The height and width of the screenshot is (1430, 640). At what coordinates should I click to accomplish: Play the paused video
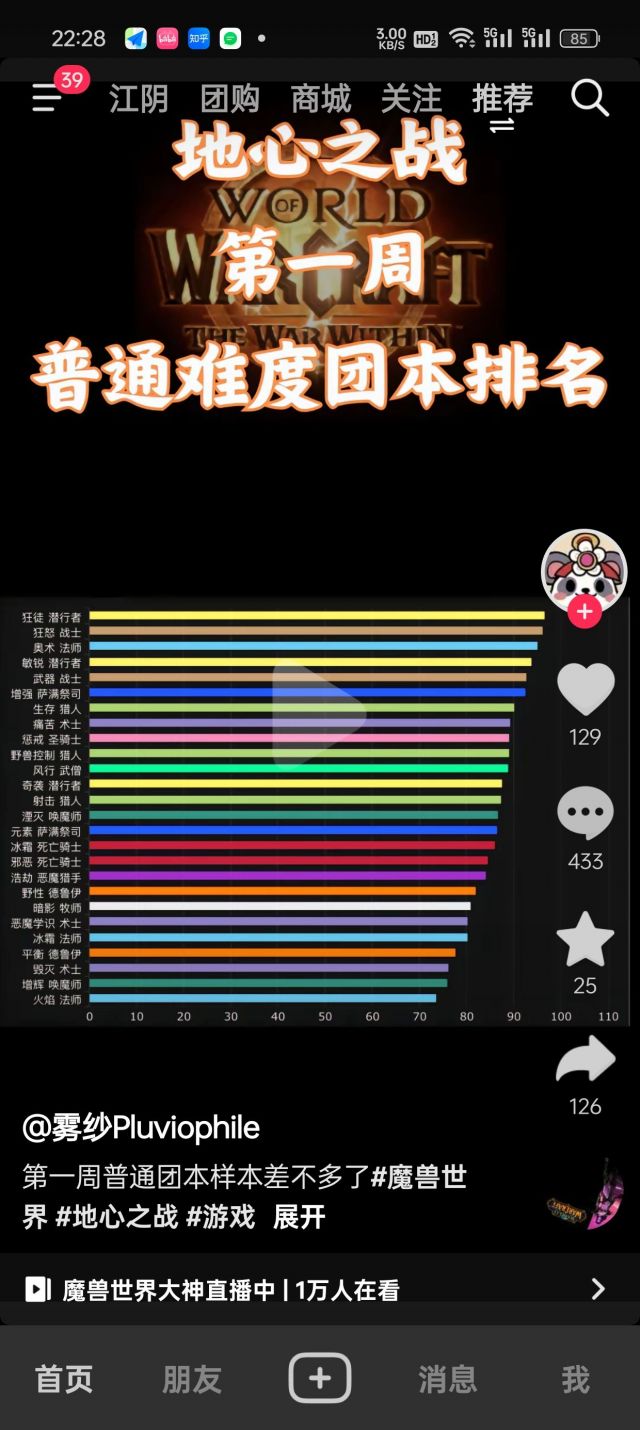click(318, 714)
